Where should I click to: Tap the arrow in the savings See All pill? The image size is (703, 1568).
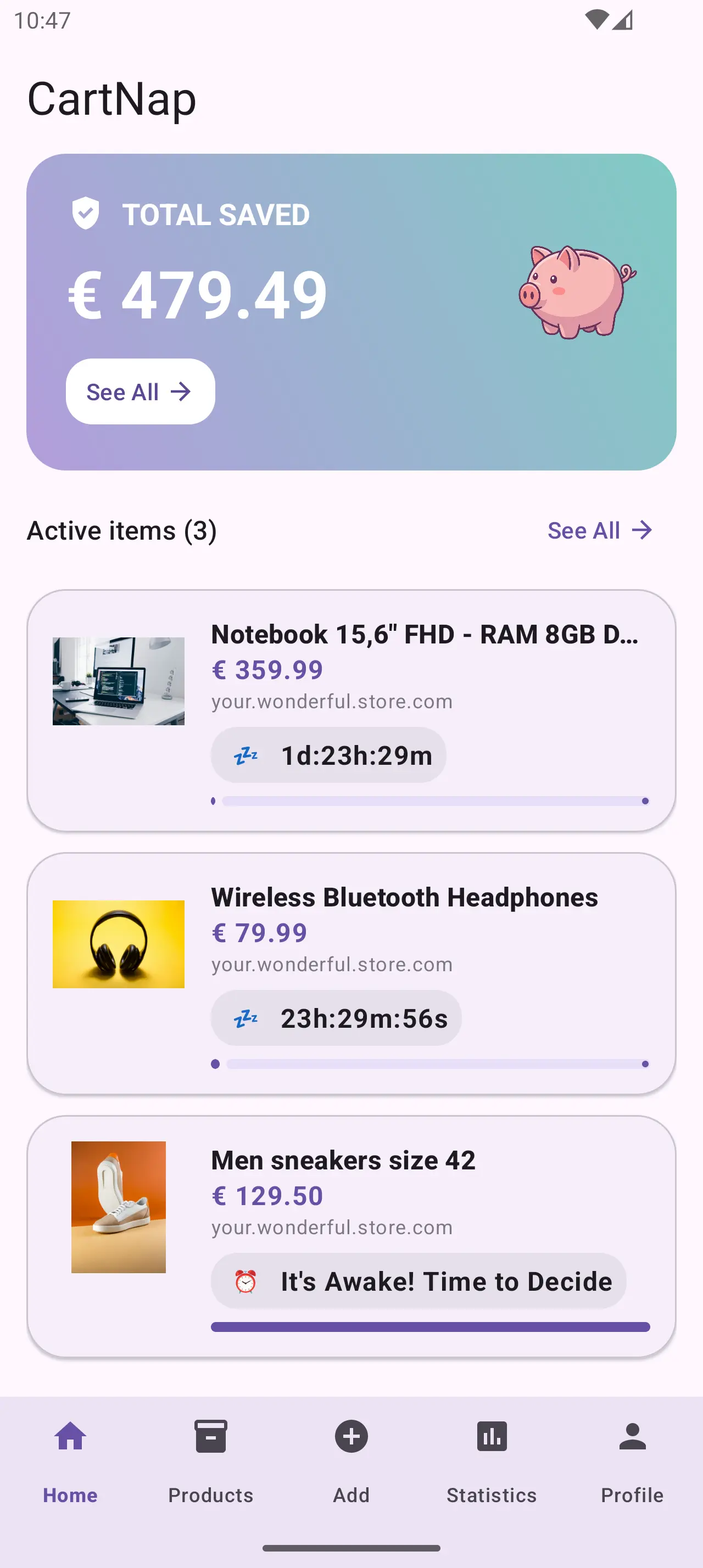click(x=182, y=391)
